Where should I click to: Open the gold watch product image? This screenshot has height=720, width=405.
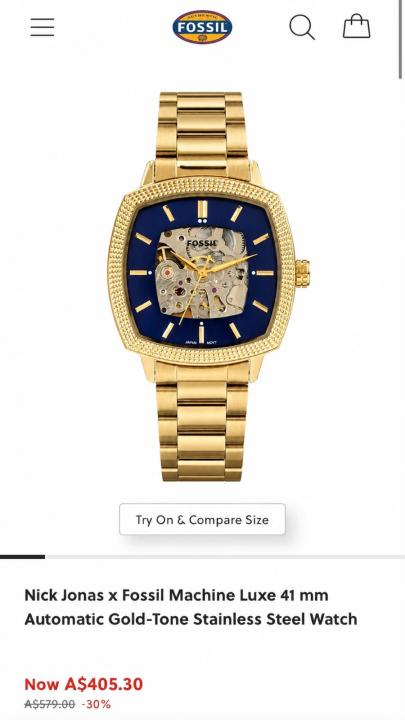(x=208, y=287)
